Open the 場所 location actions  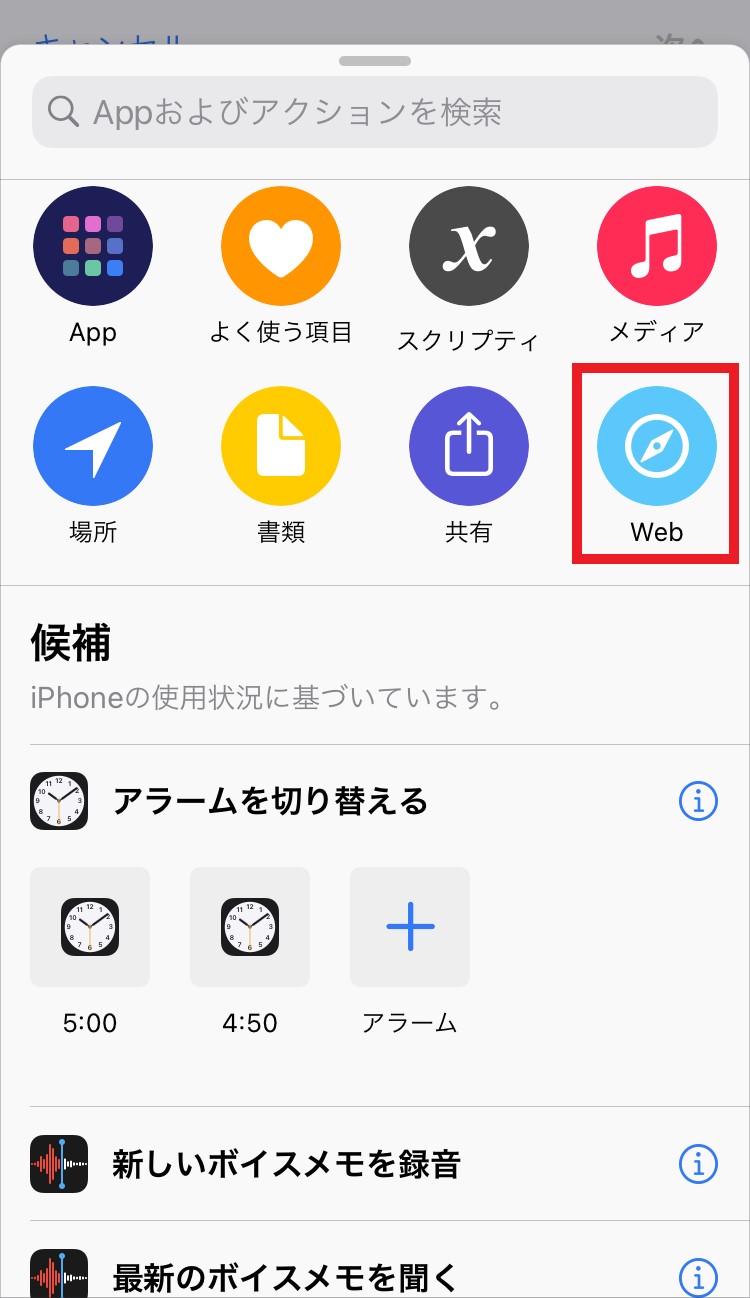[x=92, y=446]
